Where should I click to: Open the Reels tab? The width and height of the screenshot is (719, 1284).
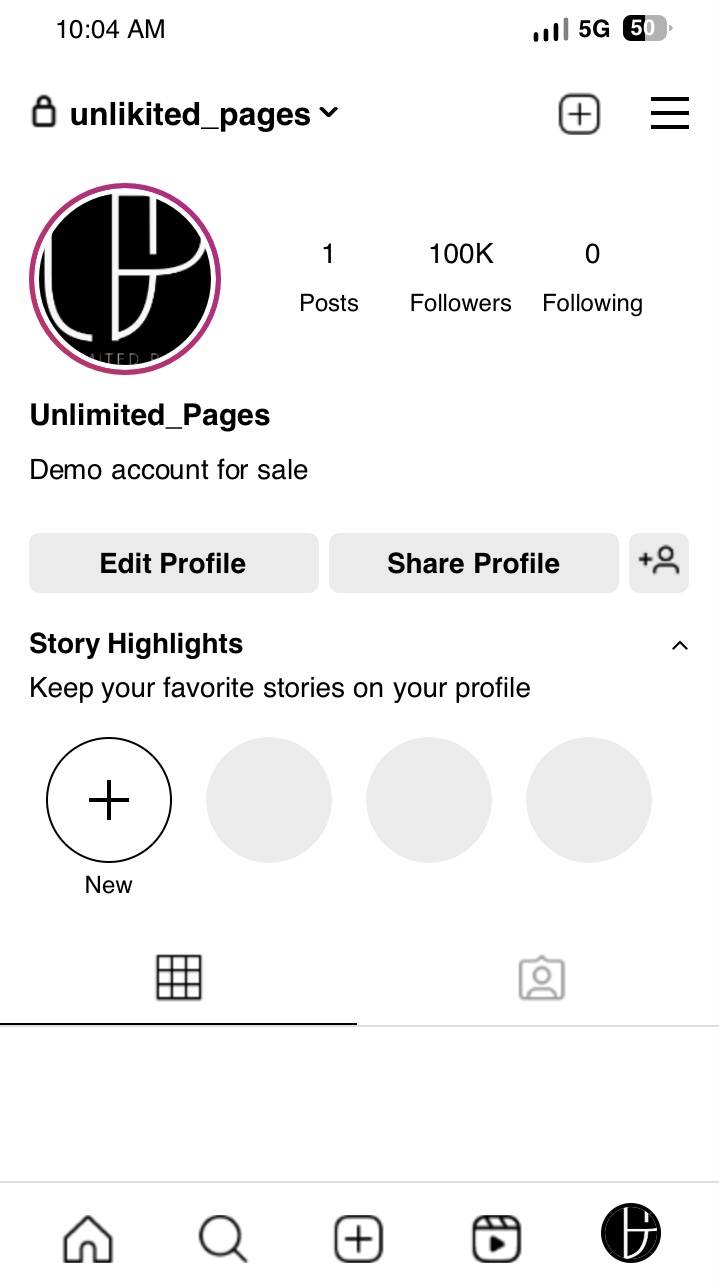pos(496,1240)
